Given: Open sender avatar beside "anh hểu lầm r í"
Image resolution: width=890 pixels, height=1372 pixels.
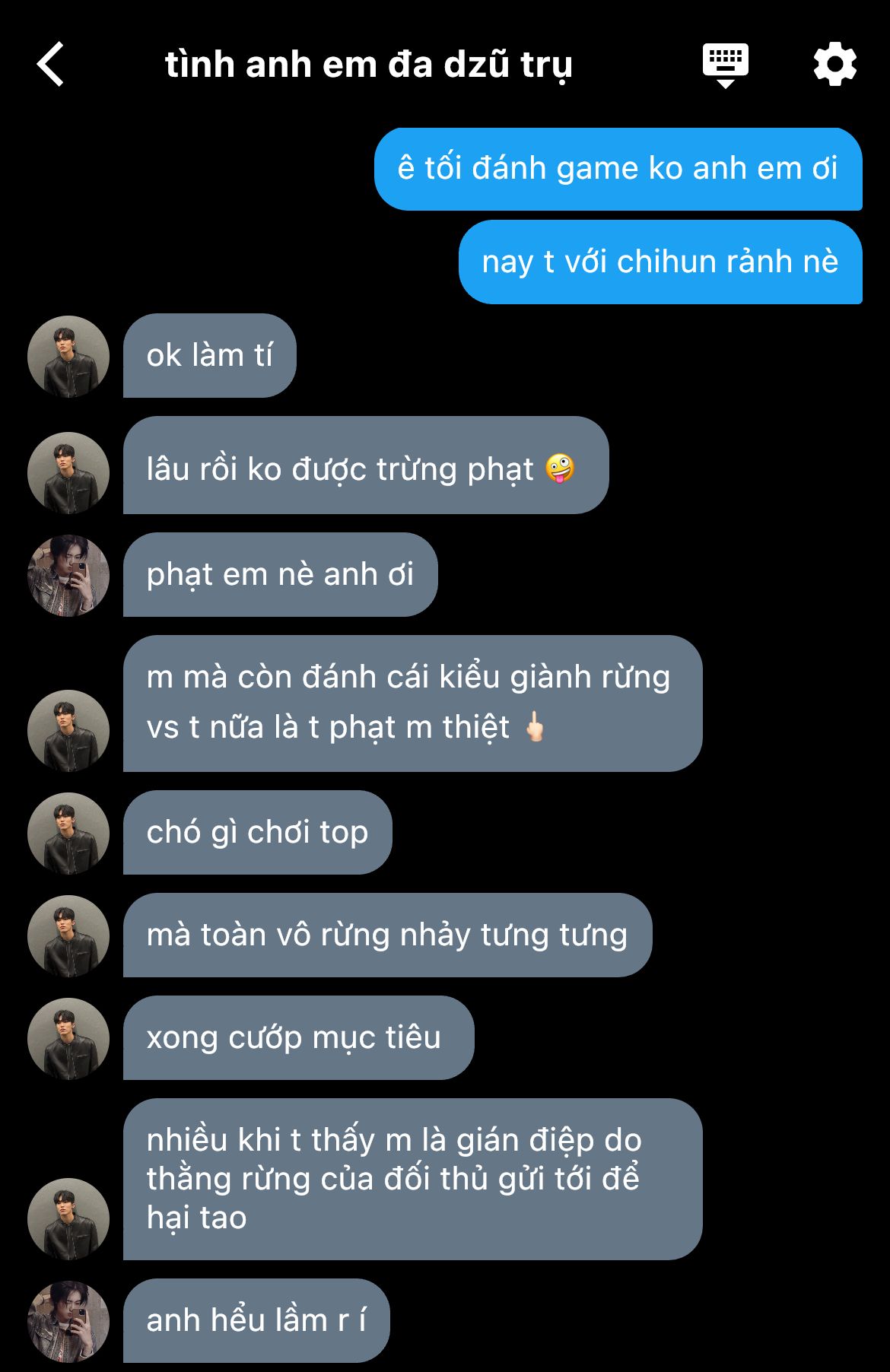Looking at the screenshot, I should point(68,1321).
